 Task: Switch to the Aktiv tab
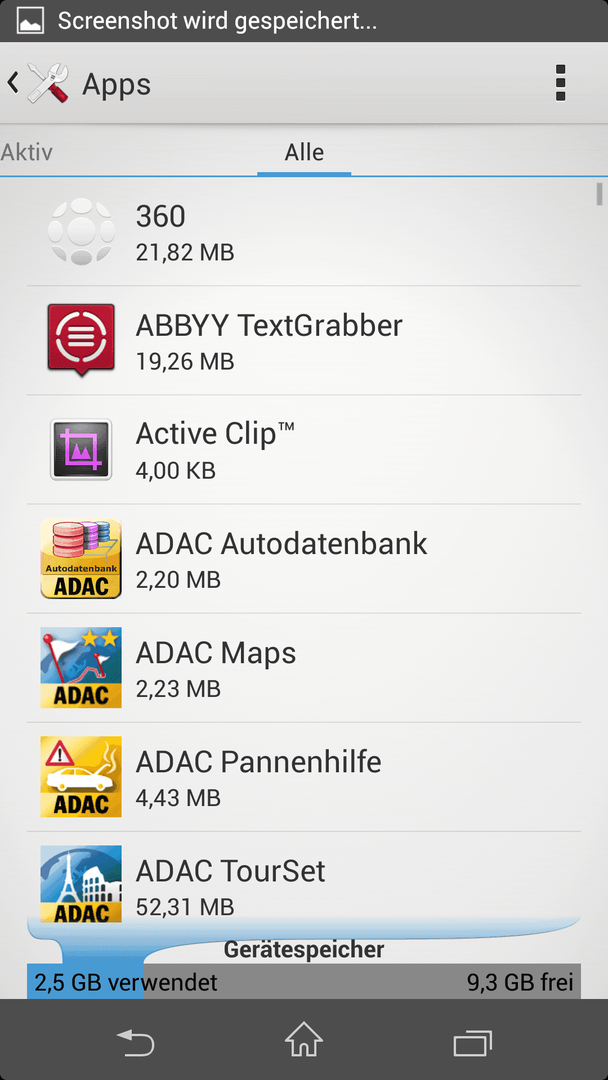26,152
